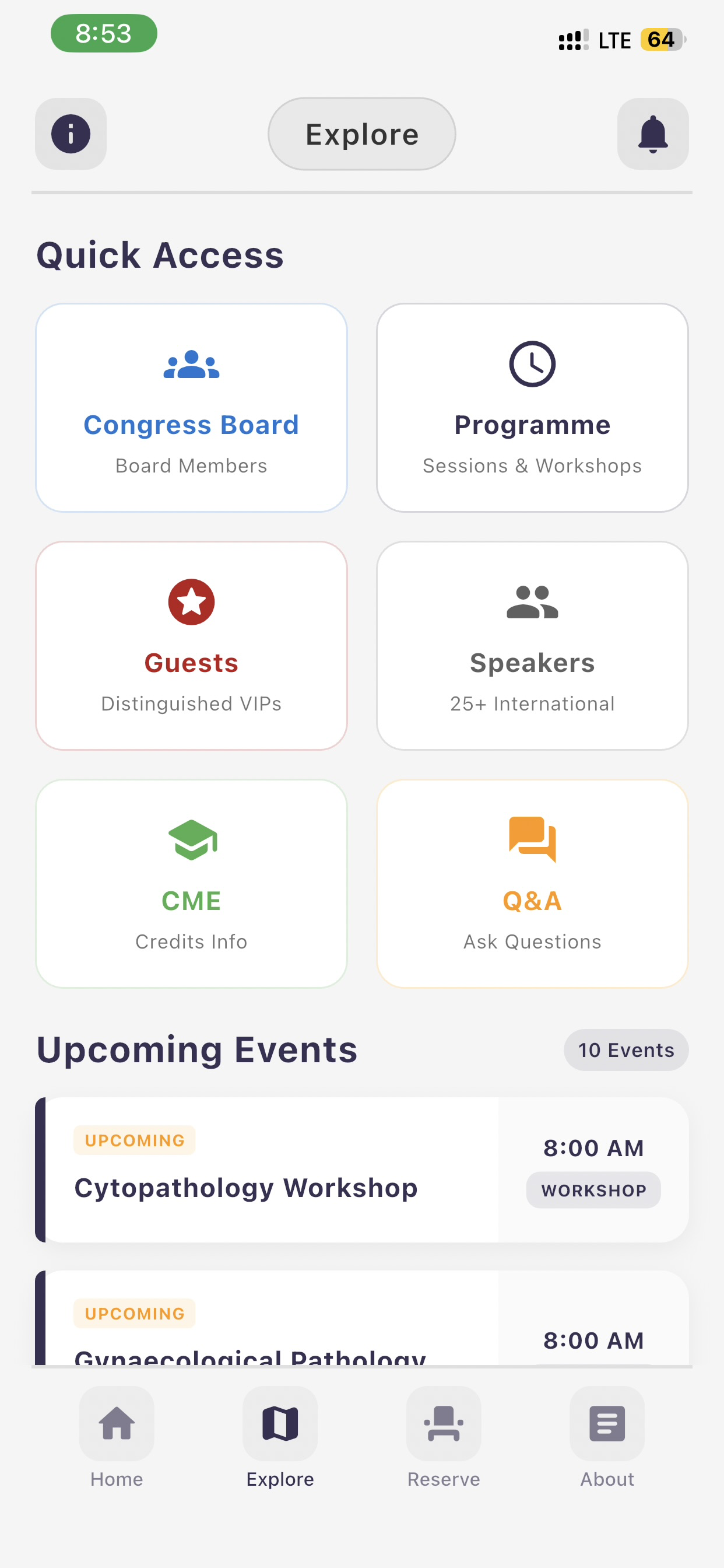724x1568 pixels.
Task: Open the Guests distinguished VIPs card
Action: 192,646
